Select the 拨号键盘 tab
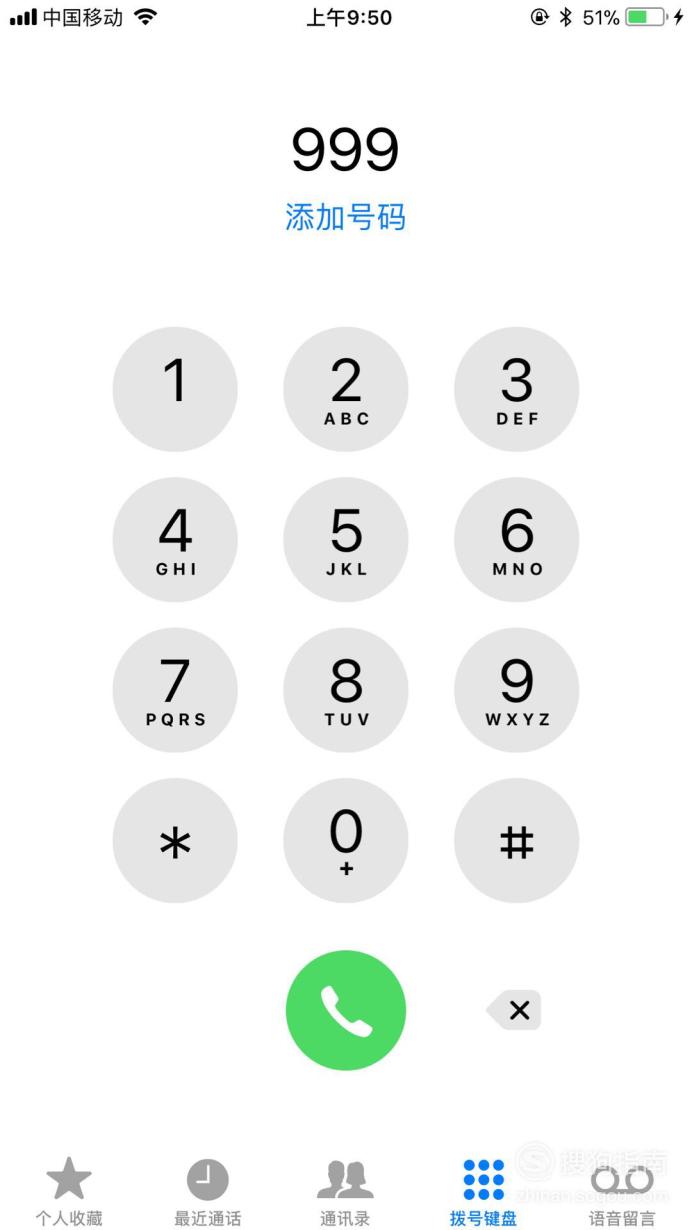 (484, 1192)
